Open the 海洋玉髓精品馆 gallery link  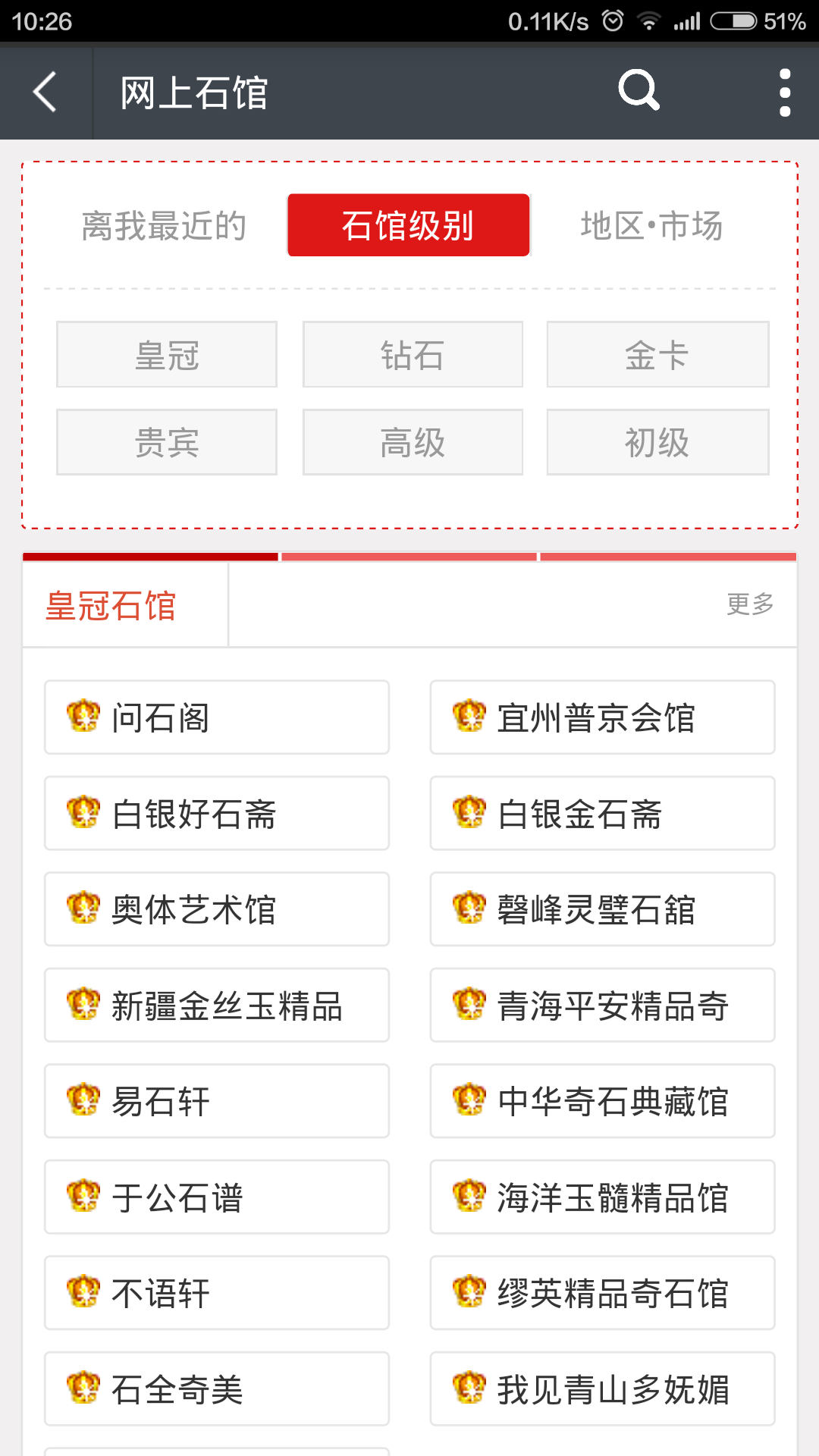pyautogui.click(x=601, y=1197)
